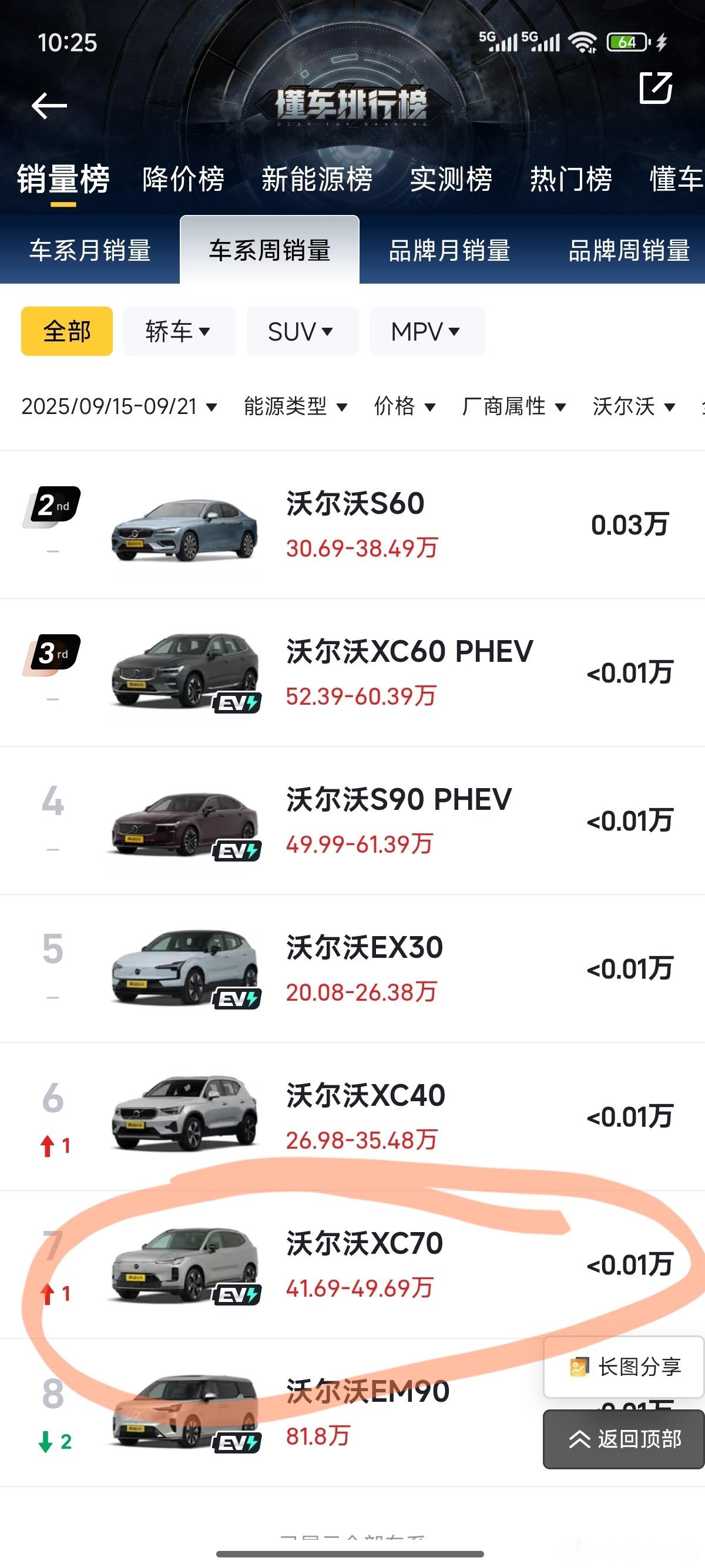705x1568 pixels.
Task: Open the 沃尔沃 brand filter dropdown
Action: coord(634,406)
